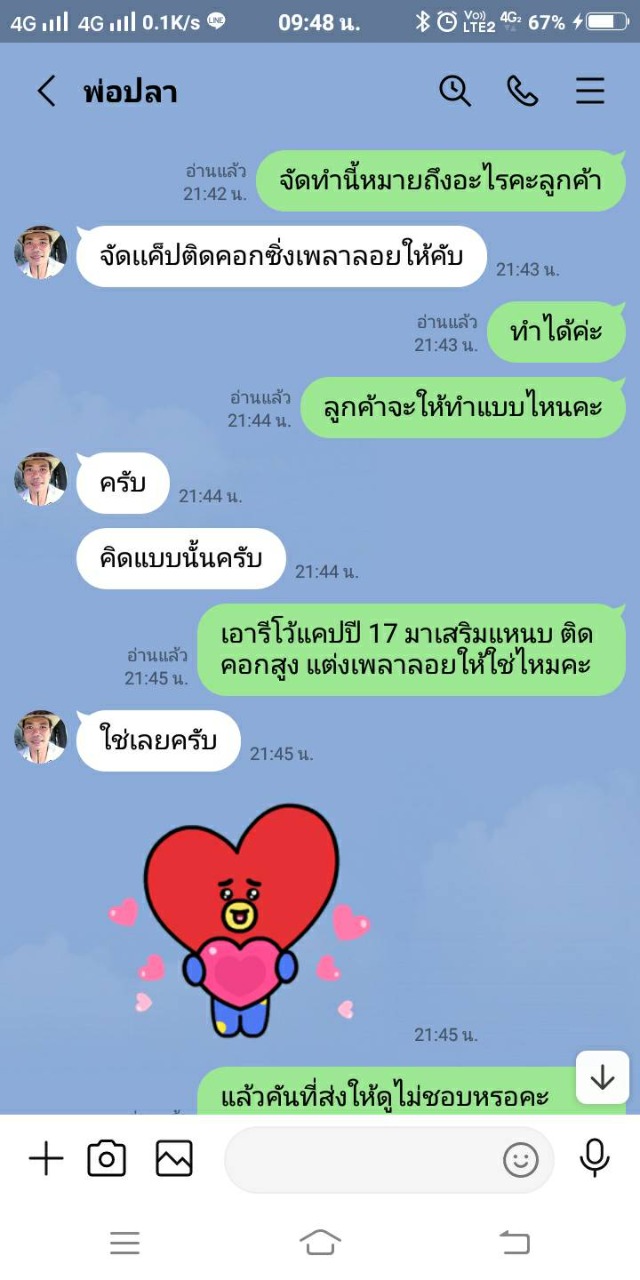Record a voice message with microphone
The height and width of the screenshot is (1280, 640).
tap(595, 1158)
